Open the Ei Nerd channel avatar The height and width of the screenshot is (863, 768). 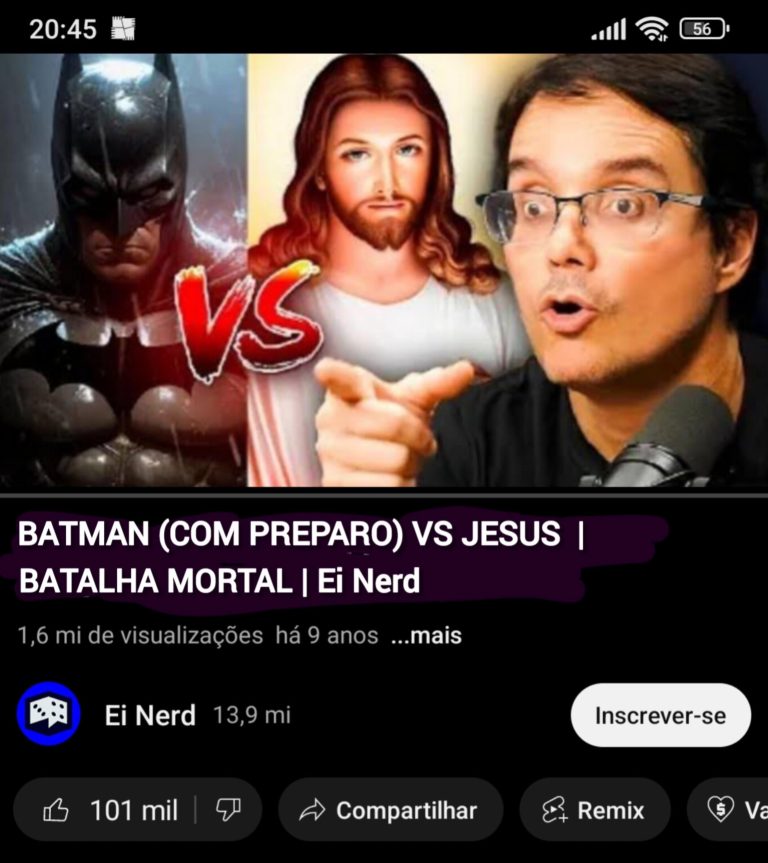pyautogui.click(x=48, y=714)
